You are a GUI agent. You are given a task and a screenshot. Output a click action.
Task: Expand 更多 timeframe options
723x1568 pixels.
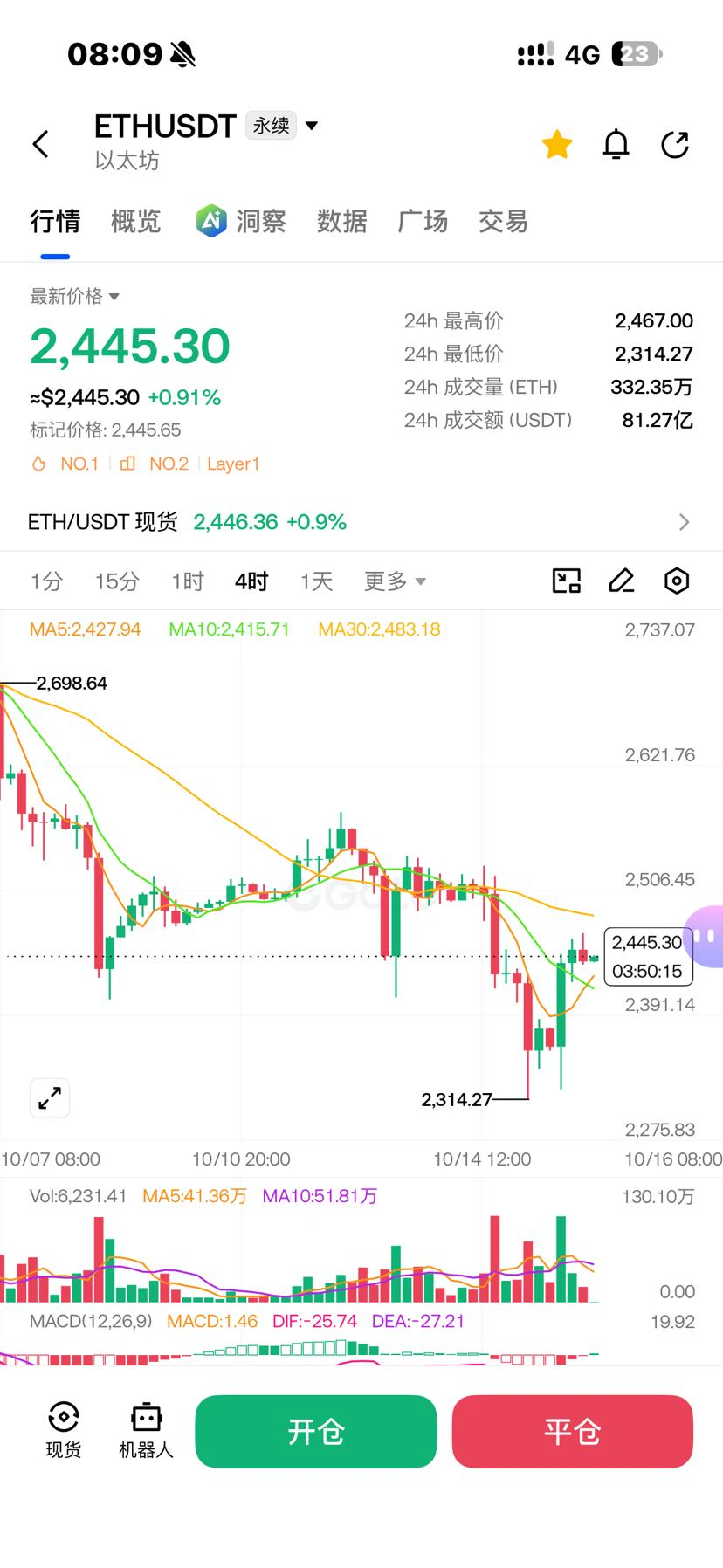click(395, 581)
